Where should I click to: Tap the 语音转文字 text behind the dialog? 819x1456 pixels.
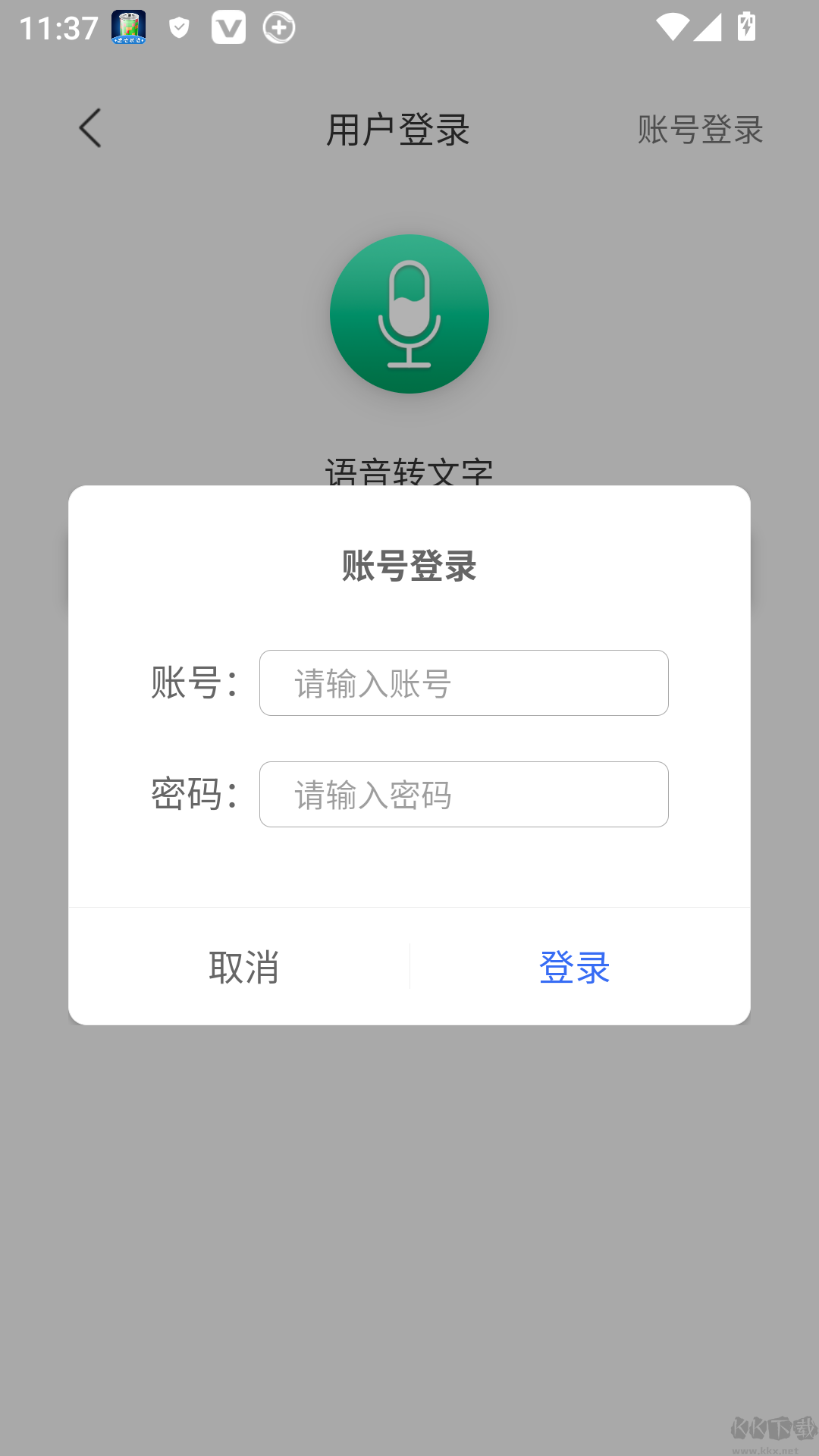[x=409, y=472]
